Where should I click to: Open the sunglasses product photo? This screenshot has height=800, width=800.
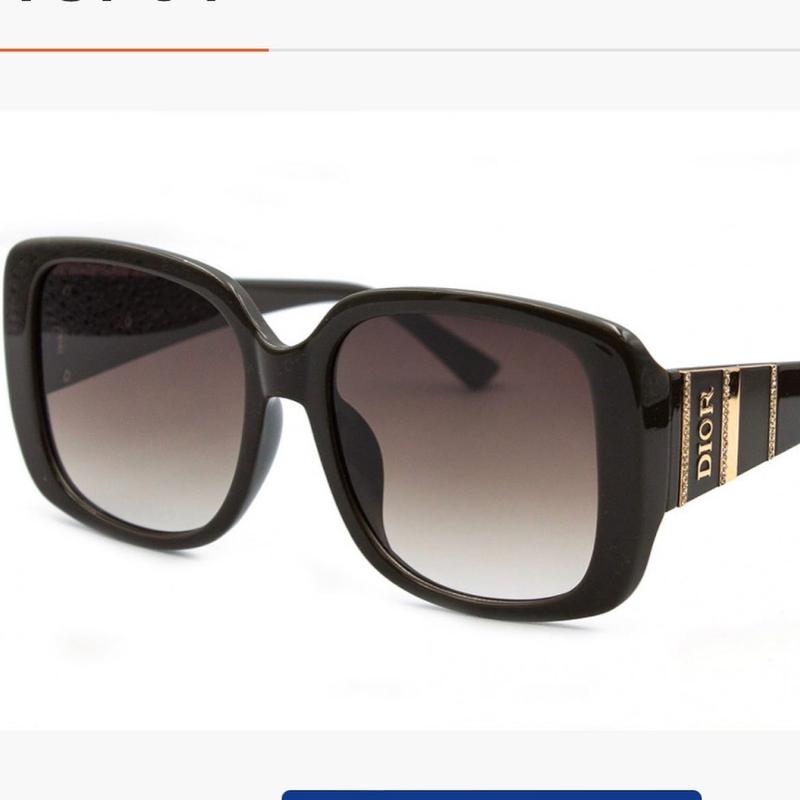400,420
